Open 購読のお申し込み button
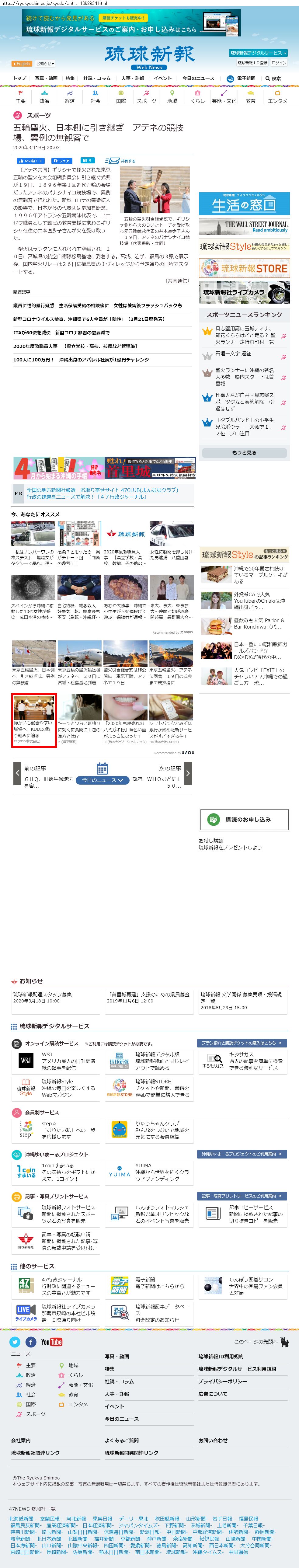Viewport: 299px width, 1568px height. pyautogui.click(x=244, y=819)
